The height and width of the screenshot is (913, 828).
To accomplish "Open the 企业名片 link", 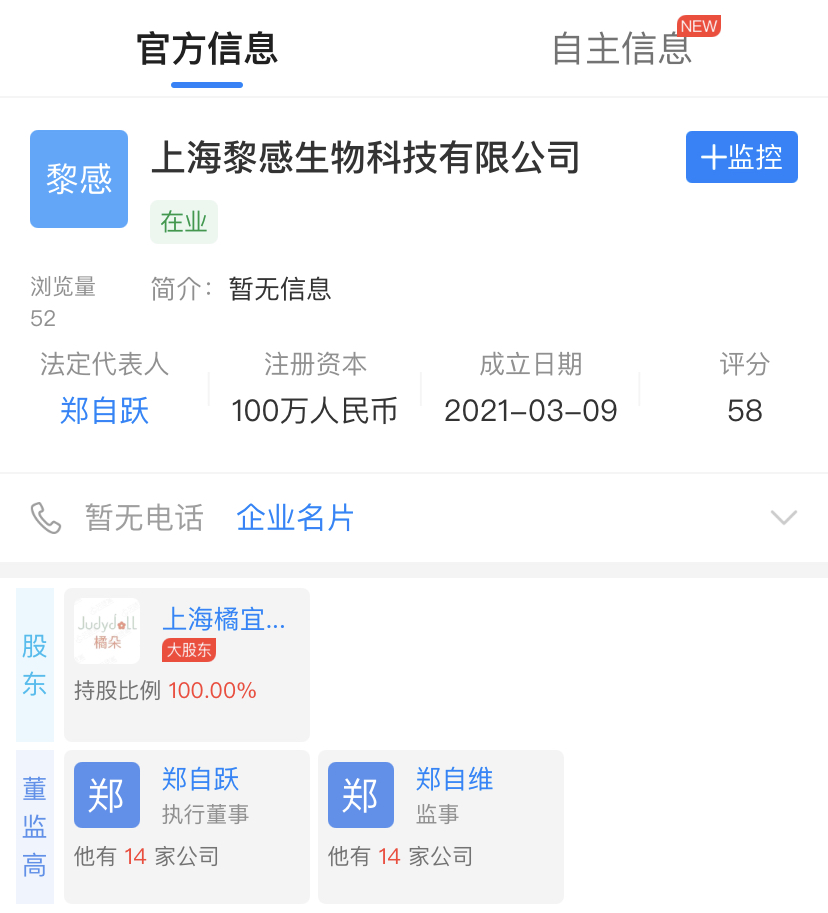I will [x=295, y=517].
